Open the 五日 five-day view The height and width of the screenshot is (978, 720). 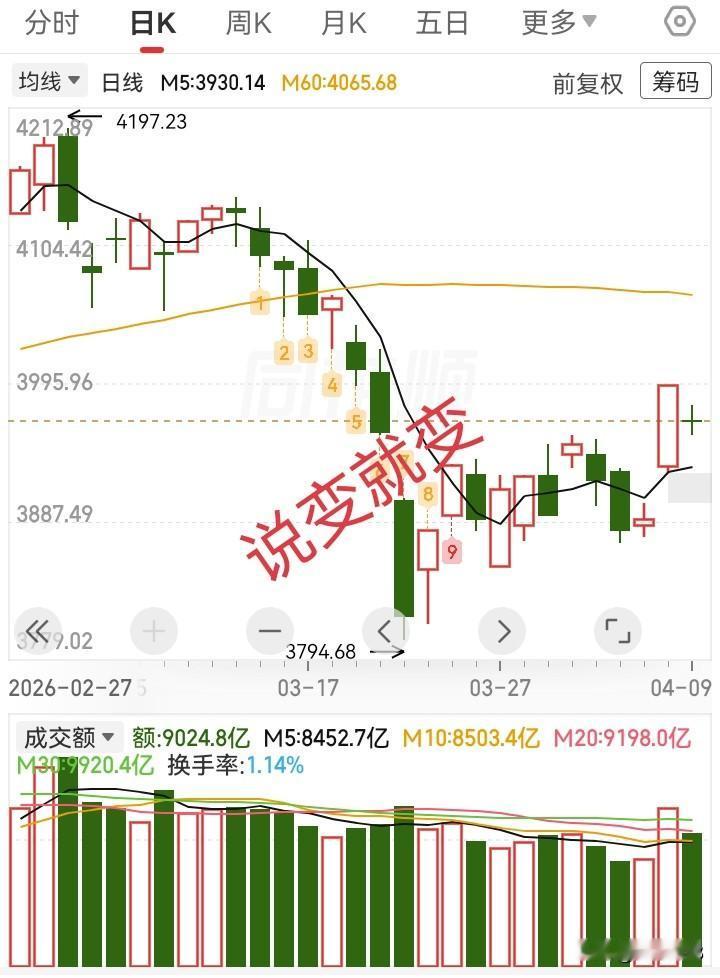pos(442,22)
